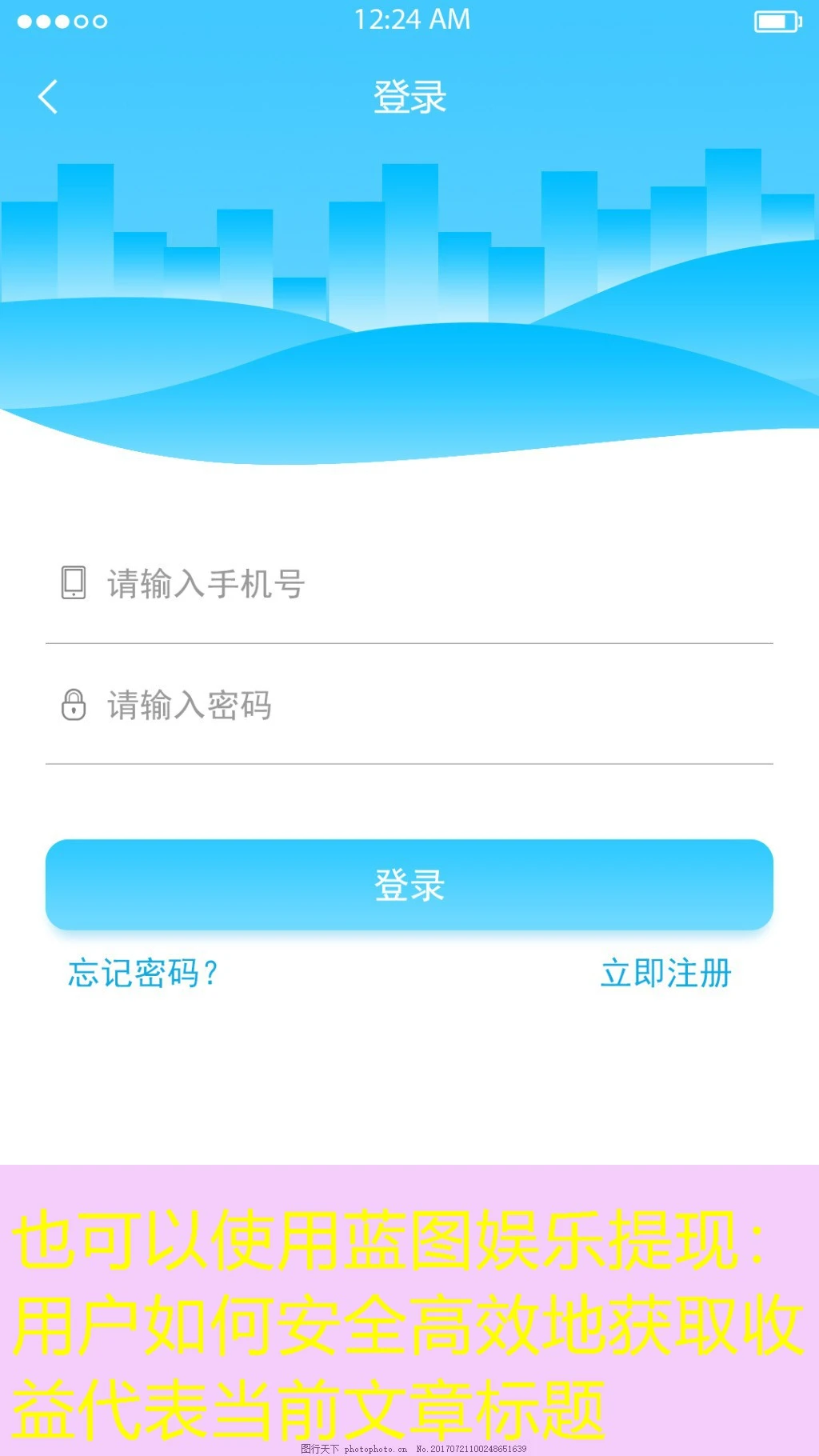This screenshot has height=1456, width=819.
Task: Tap the clock showing 12:24 AM
Action: (x=409, y=19)
